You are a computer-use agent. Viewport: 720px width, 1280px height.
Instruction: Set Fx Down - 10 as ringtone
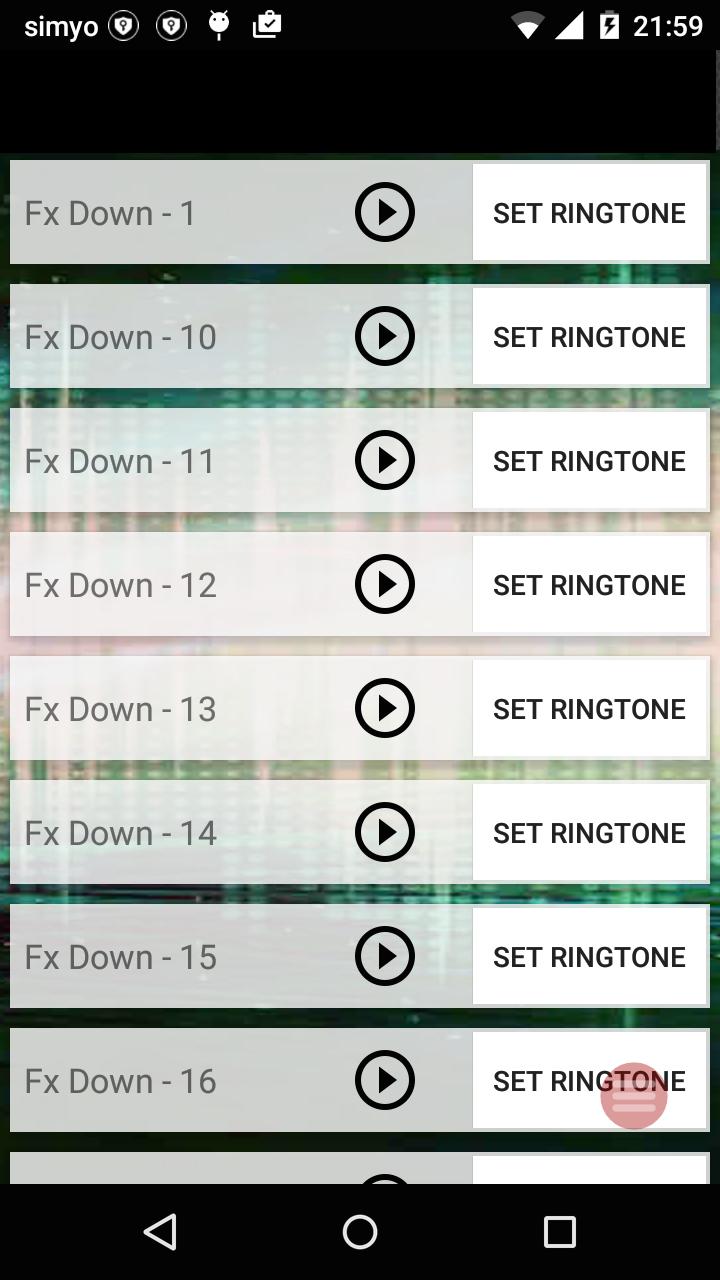(589, 337)
